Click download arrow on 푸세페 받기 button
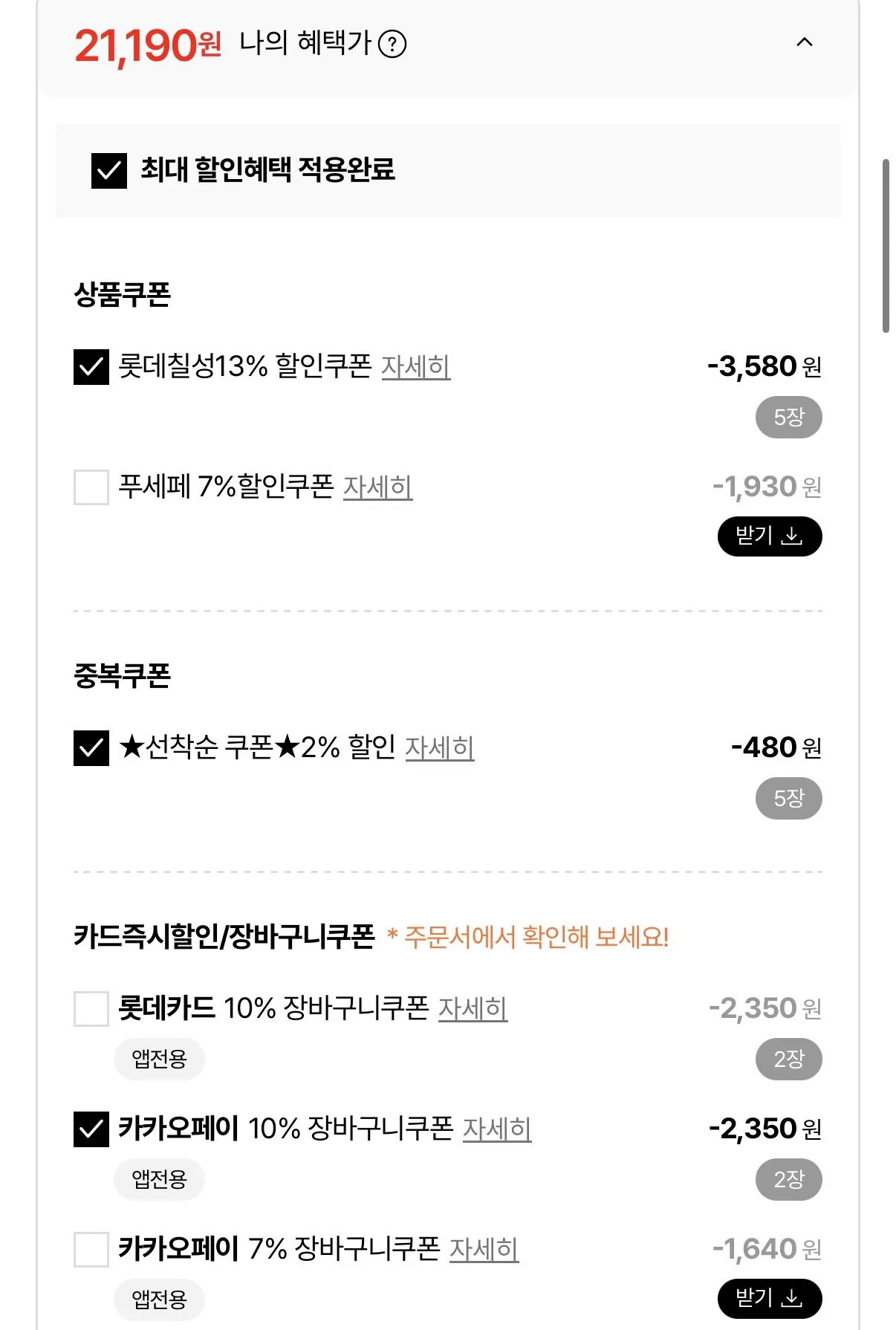This screenshot has width=896, height=1330. click(x=791, y=536)
